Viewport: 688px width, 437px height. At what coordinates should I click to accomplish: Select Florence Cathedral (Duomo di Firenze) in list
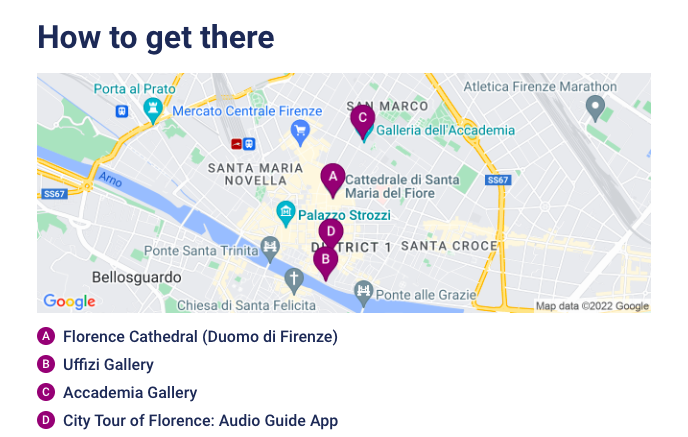click(x=200, y=337)
